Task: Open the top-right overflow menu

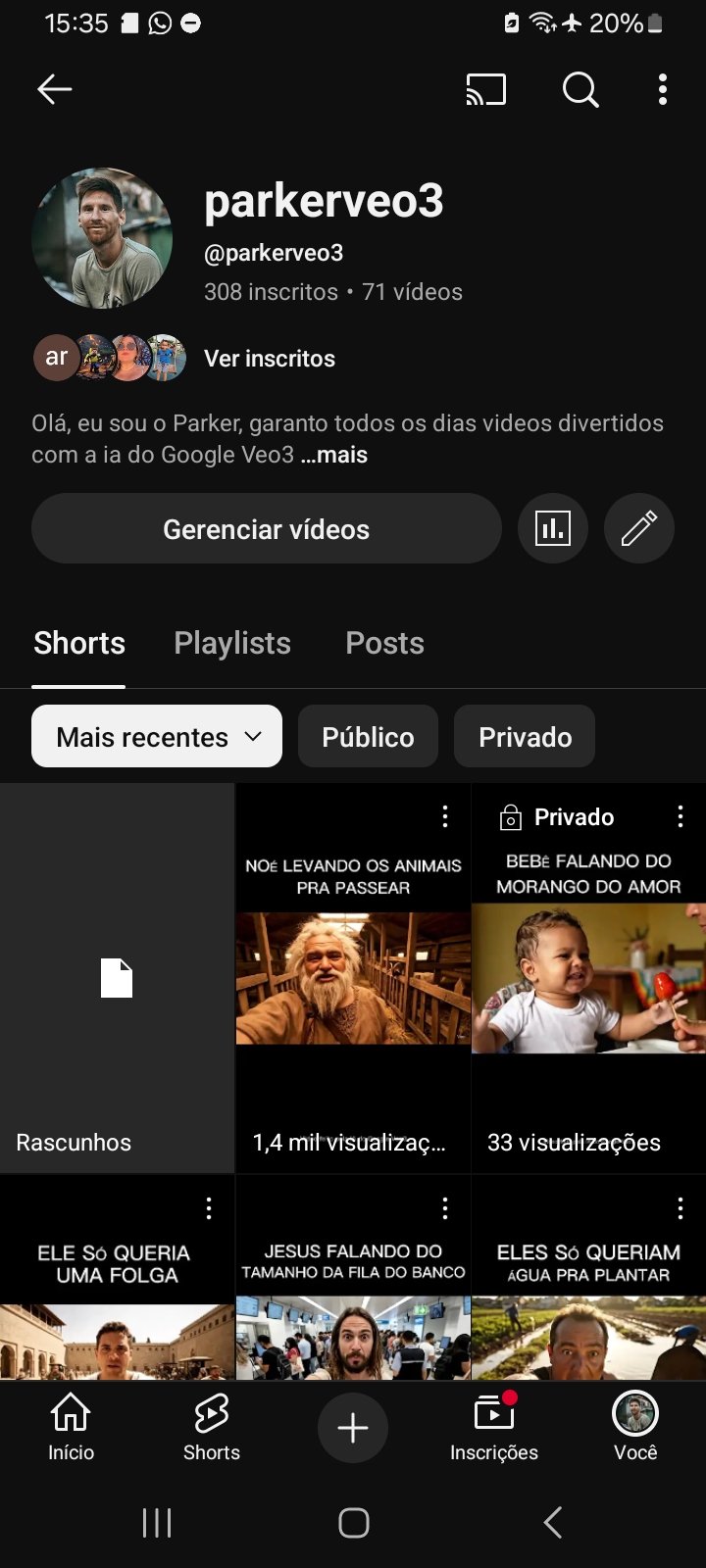Action: pyautogui.click(x=663, y=89)
